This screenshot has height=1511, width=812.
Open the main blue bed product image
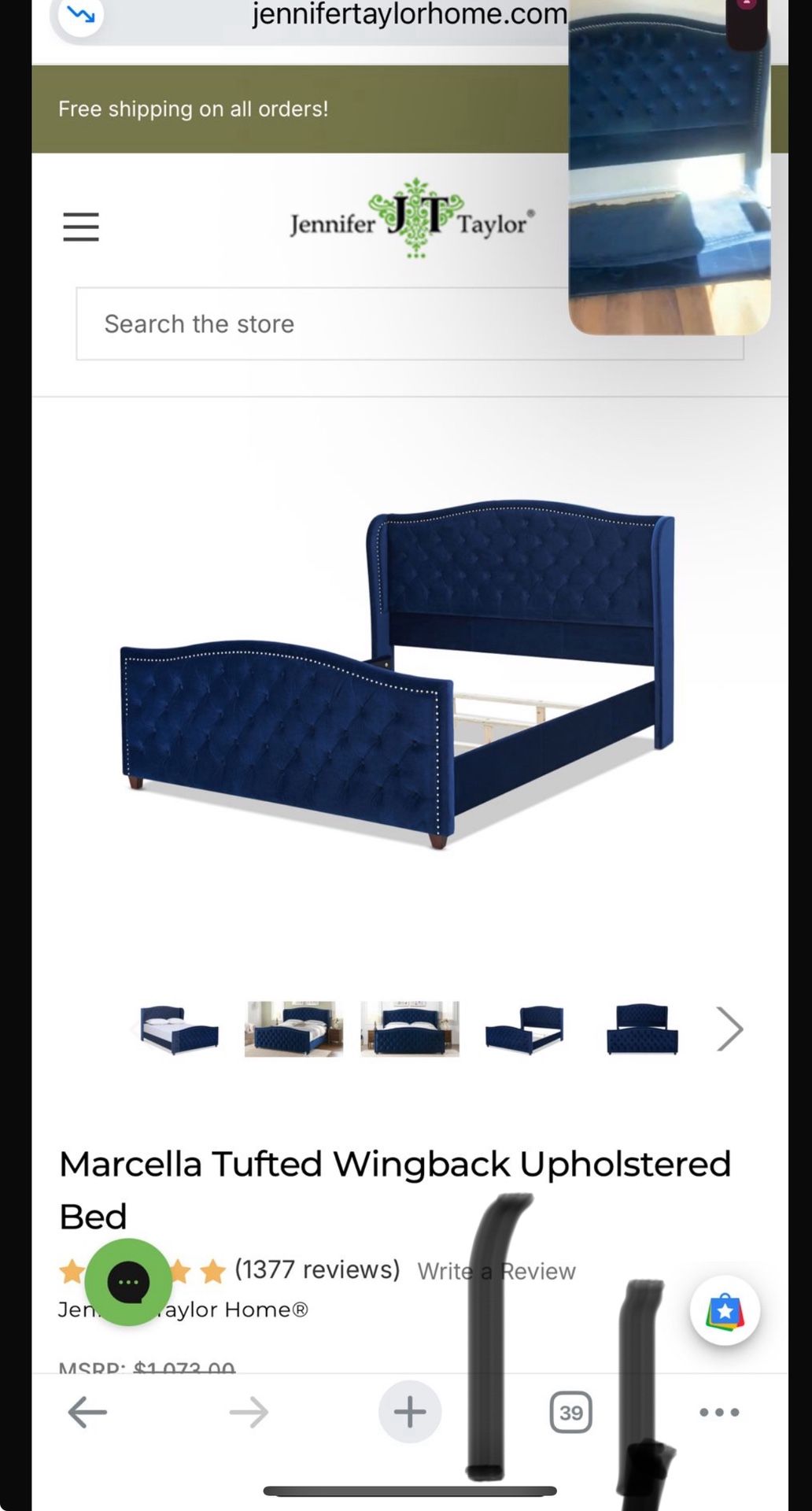(x=397, y=674)
